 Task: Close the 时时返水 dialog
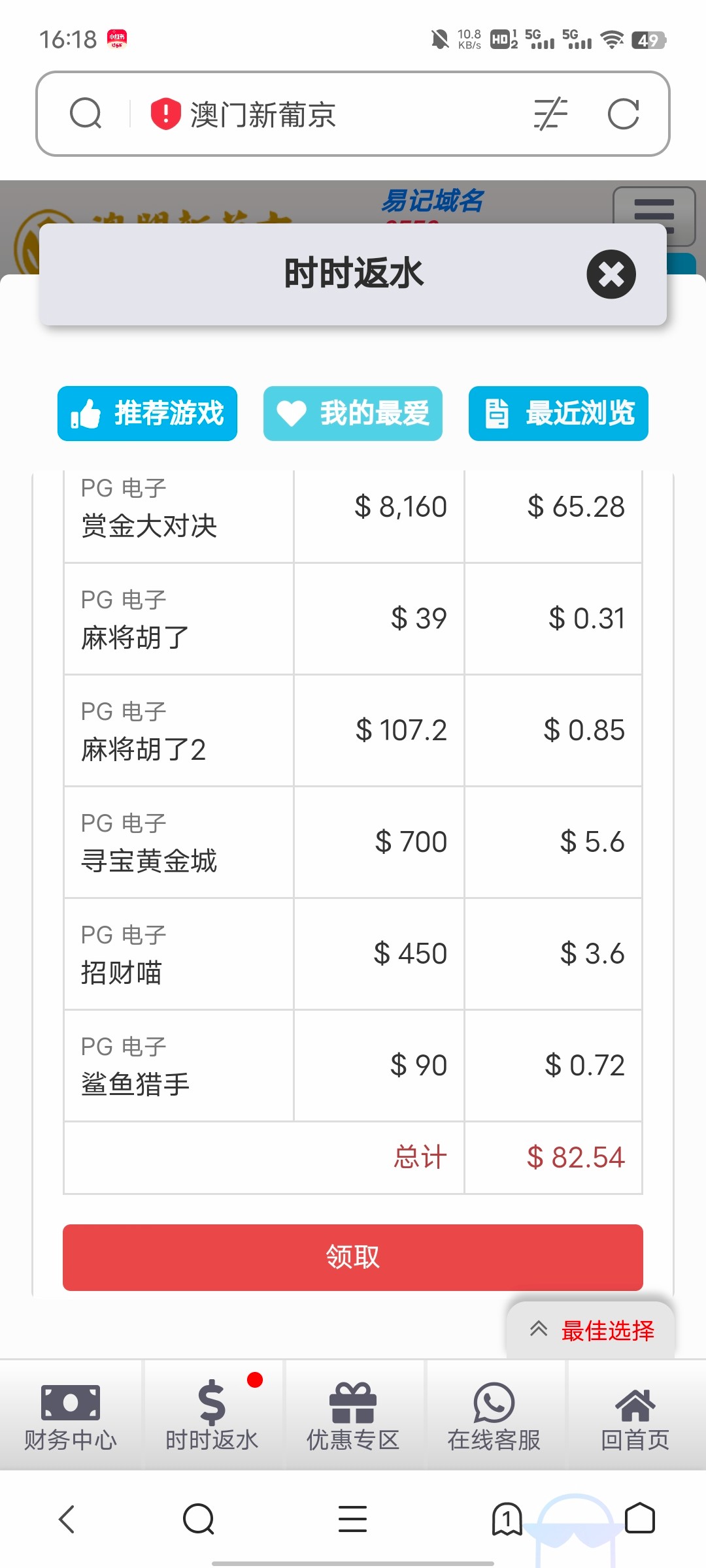click(x=611, y=274)
